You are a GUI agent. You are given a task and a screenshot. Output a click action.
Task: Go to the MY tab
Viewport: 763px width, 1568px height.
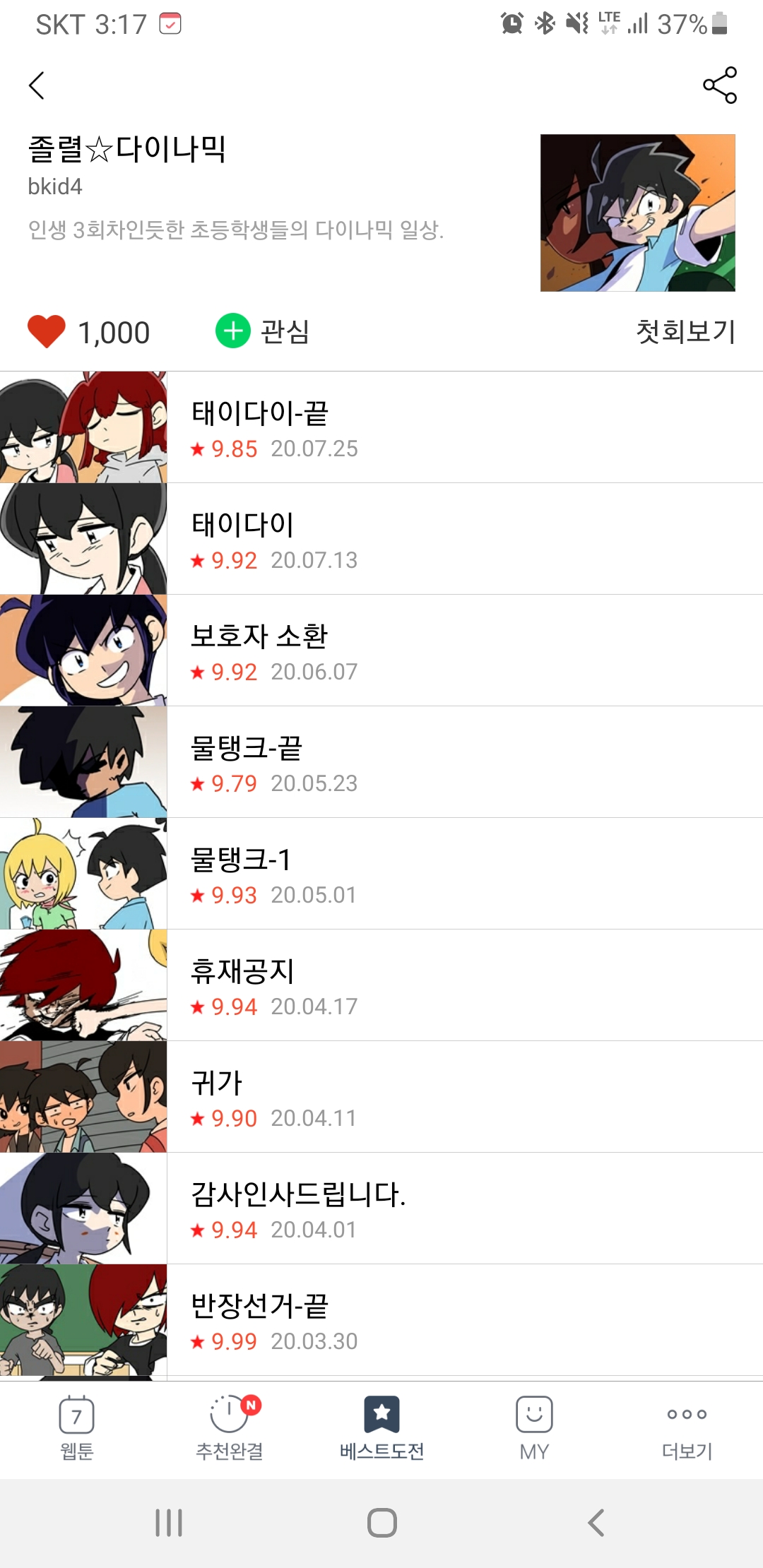tap(534, 1428)
